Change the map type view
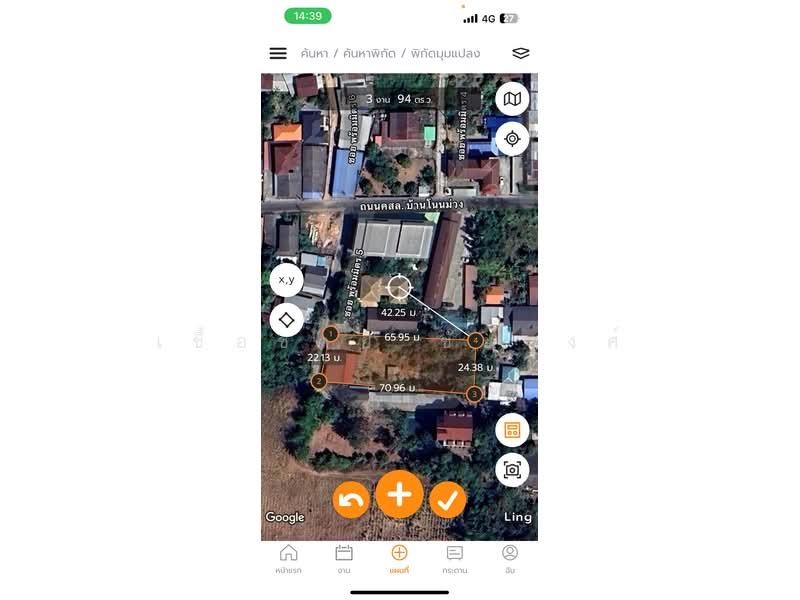Viewport: 800px width, 600px height. (x=512, y=99)
